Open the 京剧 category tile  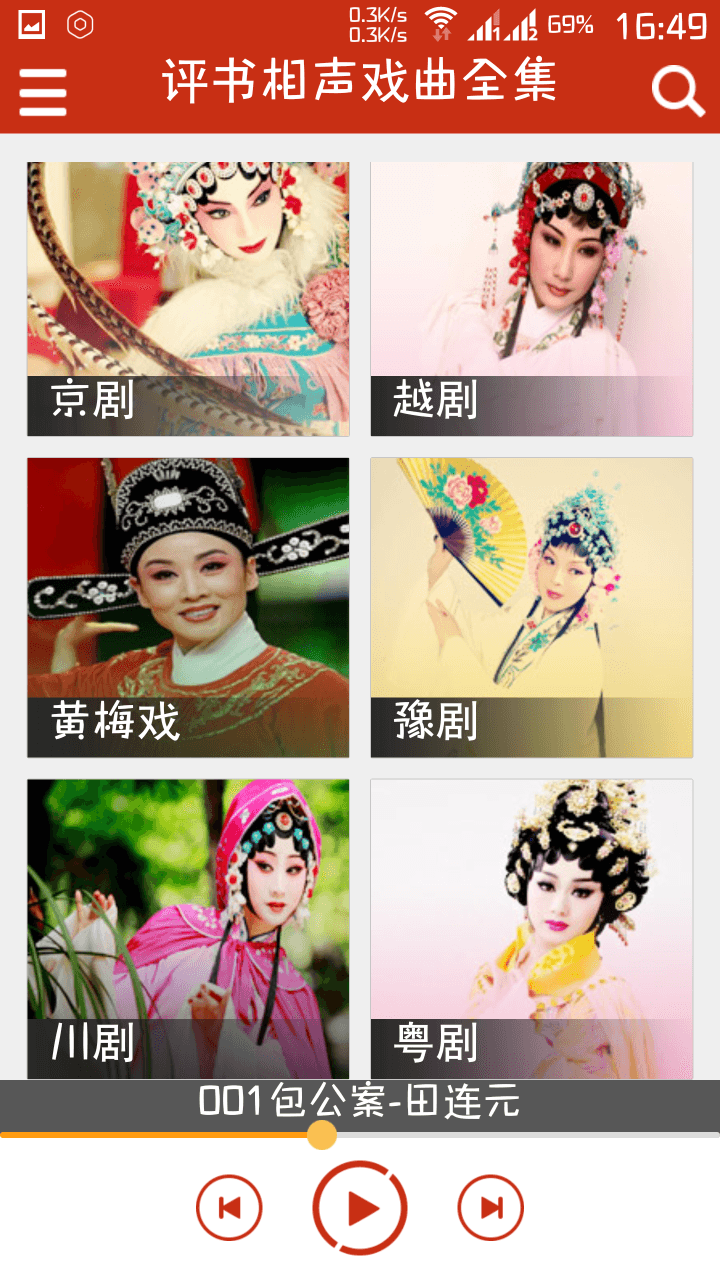click(x=188, y=299)
